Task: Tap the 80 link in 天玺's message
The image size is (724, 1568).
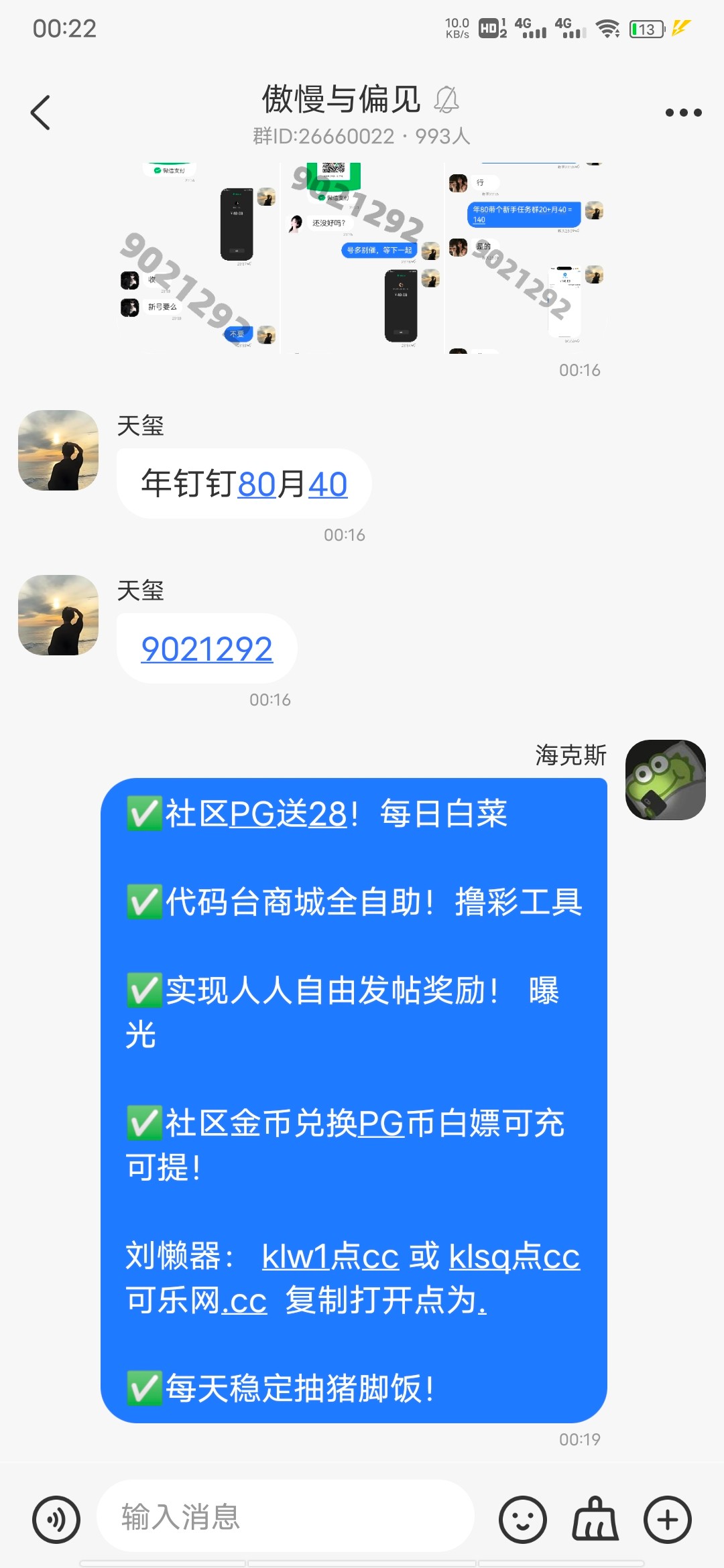Action: pos(257,484)
